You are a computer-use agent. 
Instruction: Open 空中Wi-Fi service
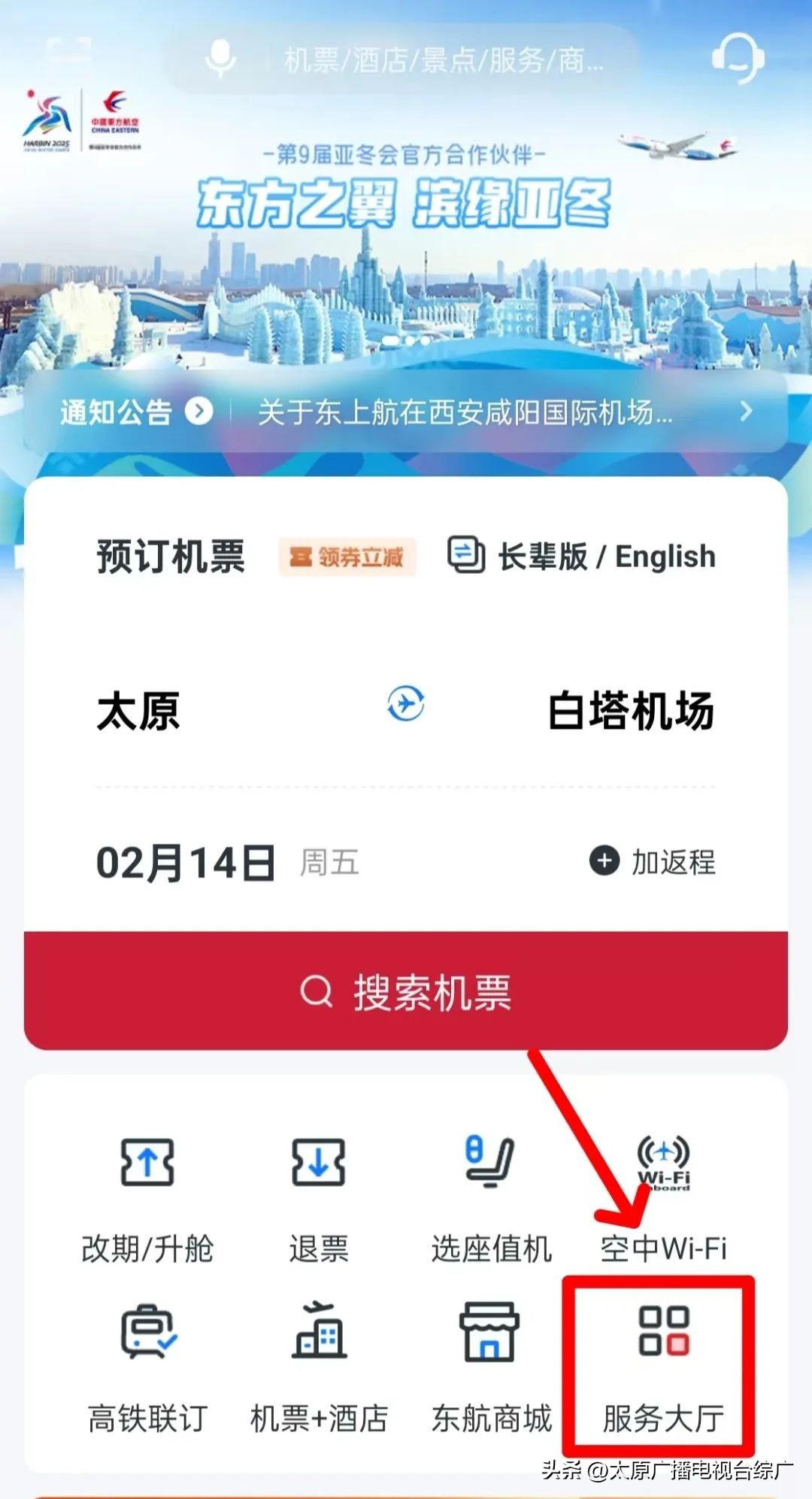tap(663, 1196)
